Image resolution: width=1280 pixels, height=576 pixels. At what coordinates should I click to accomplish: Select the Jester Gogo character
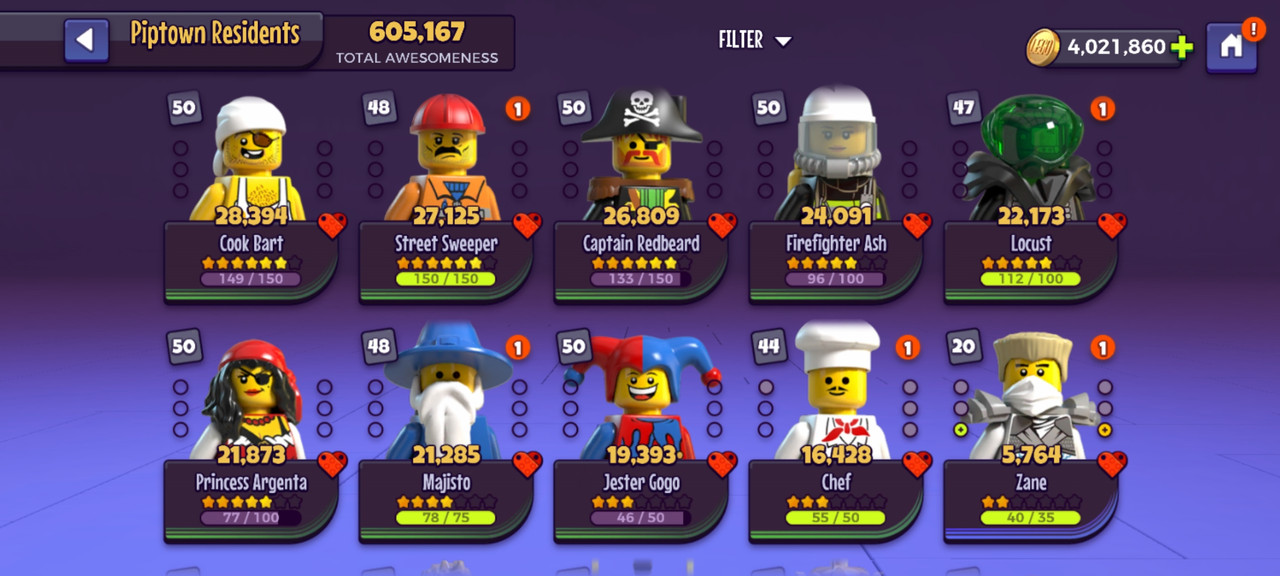pyautogui.click(x=641, y=440)
